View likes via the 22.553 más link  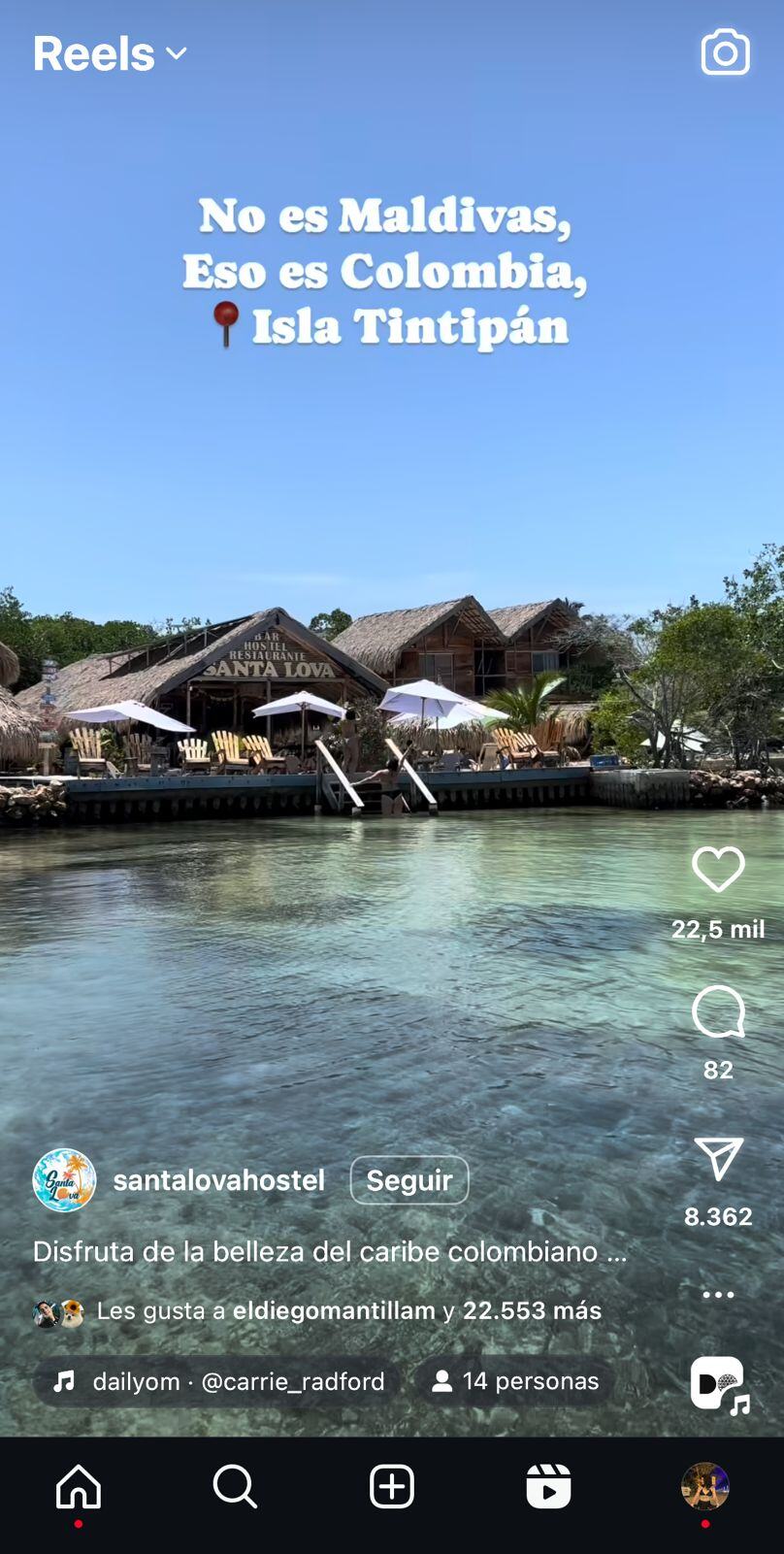[537, 1310]
